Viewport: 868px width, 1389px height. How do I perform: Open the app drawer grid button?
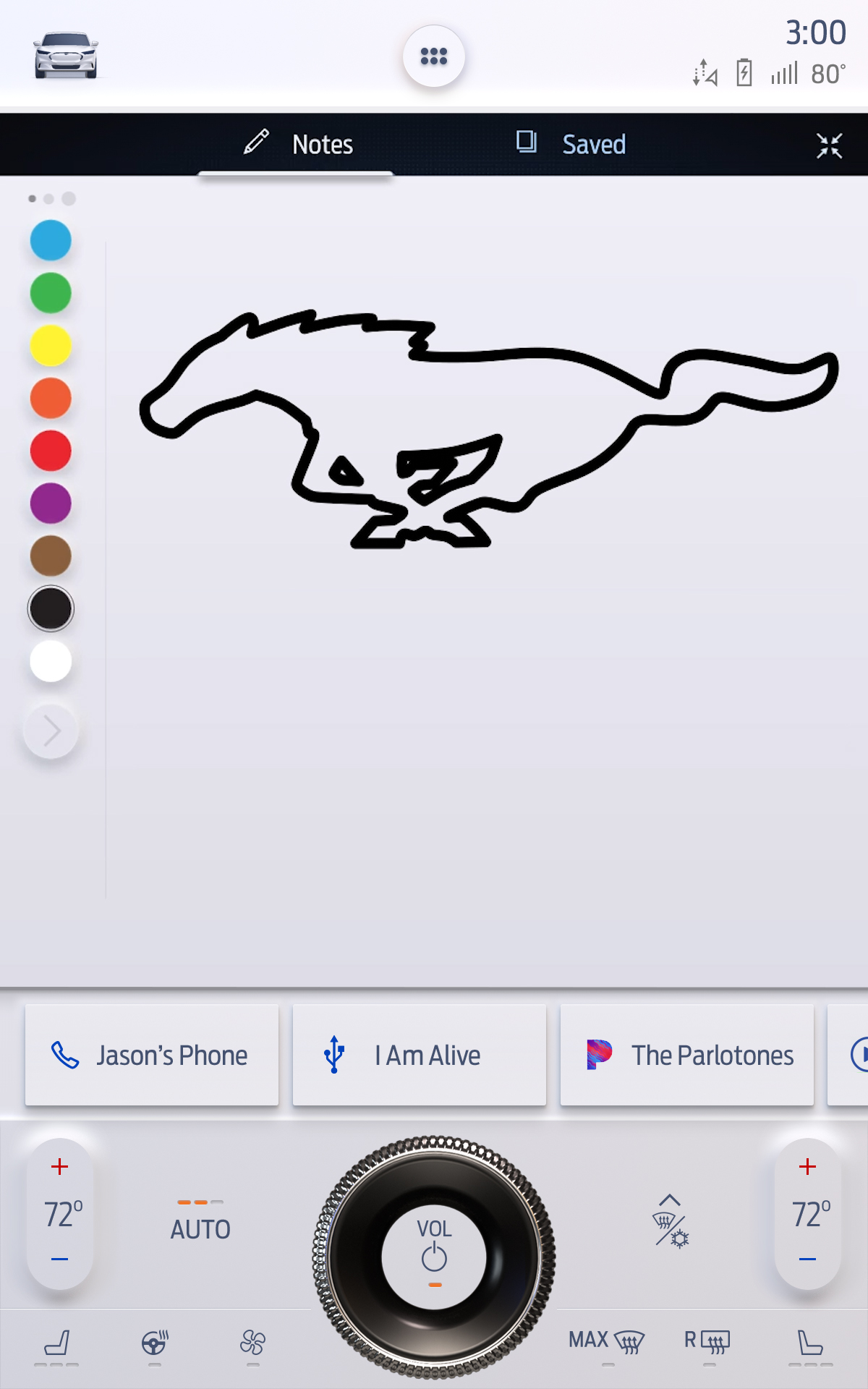pos(433,56)
